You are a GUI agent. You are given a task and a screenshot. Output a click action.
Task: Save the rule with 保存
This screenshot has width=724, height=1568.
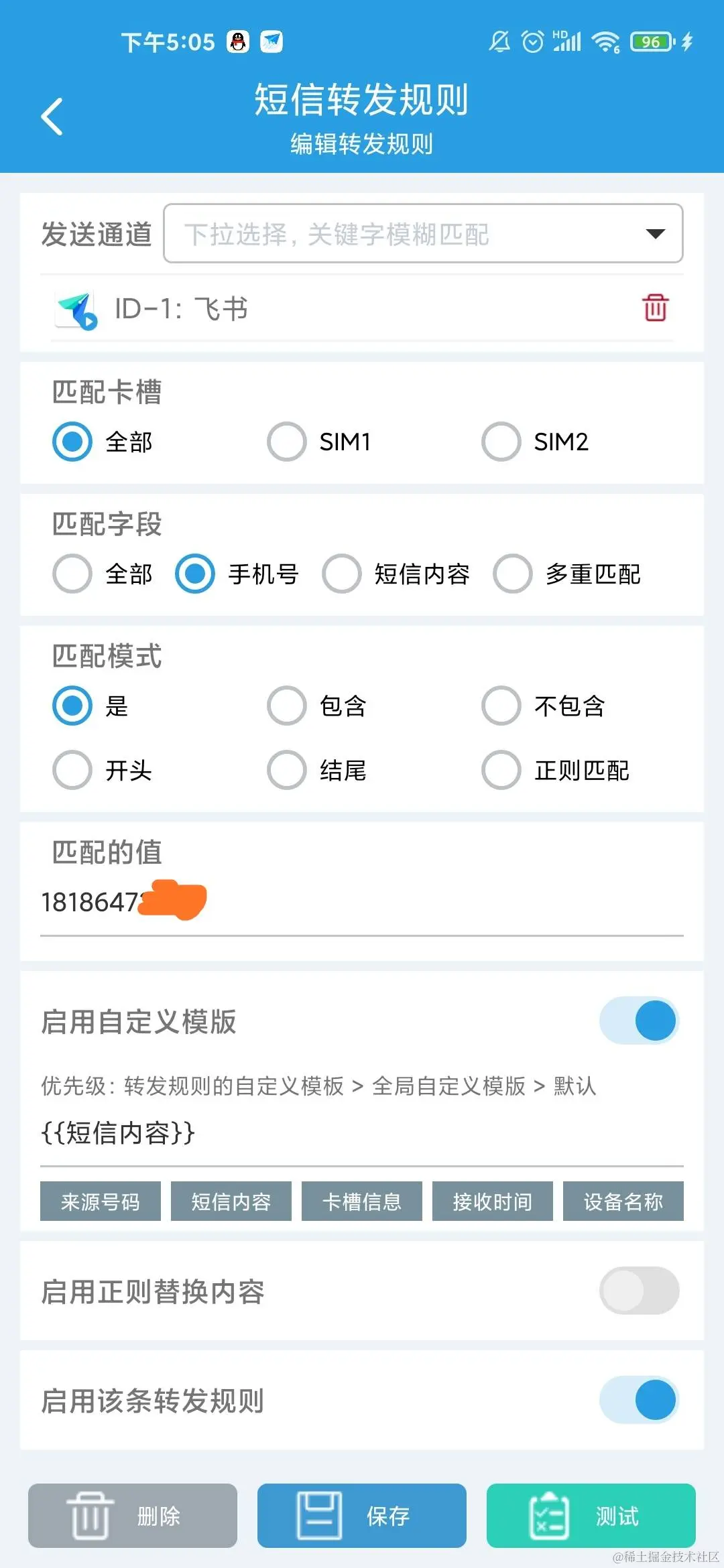pos(362,1516)
